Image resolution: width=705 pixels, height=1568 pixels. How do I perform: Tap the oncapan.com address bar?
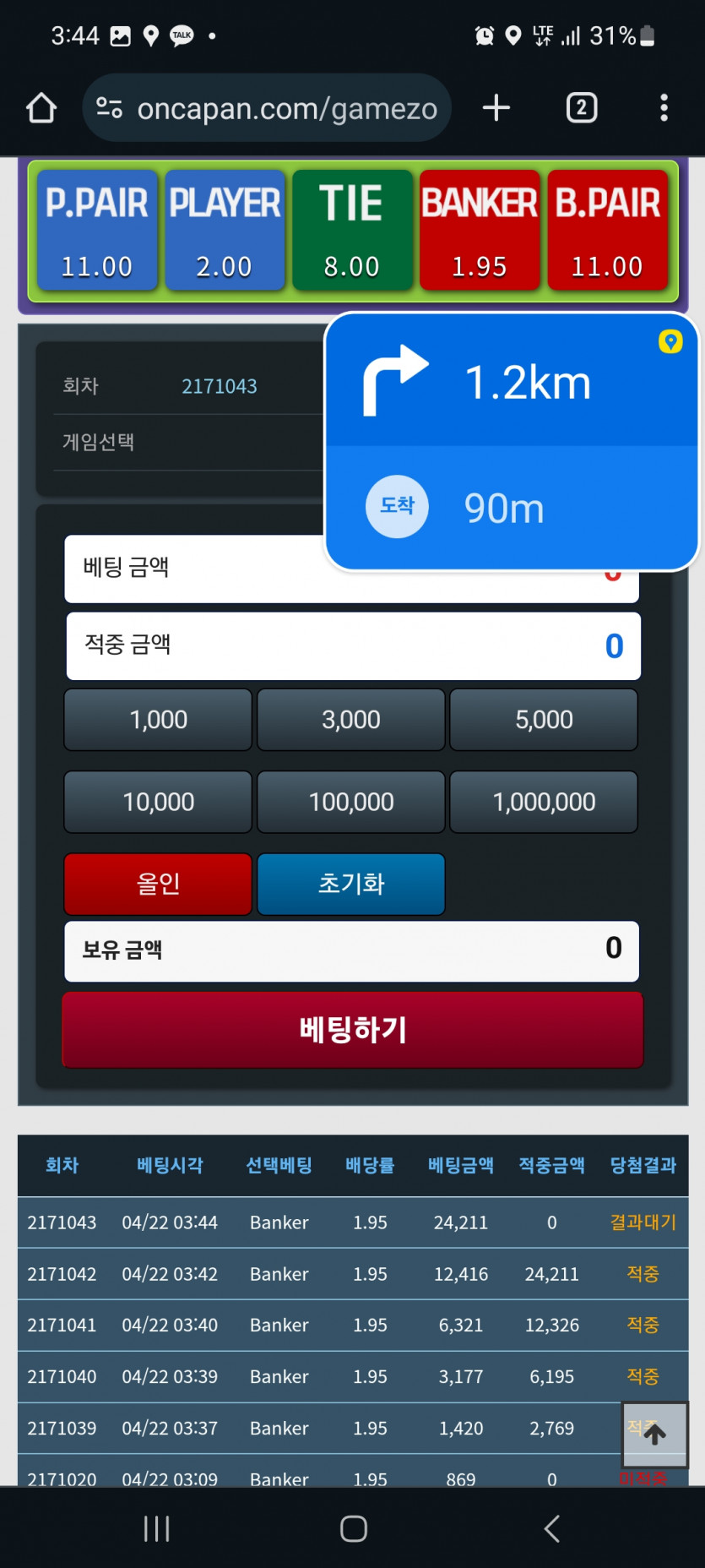click(268, 108)
